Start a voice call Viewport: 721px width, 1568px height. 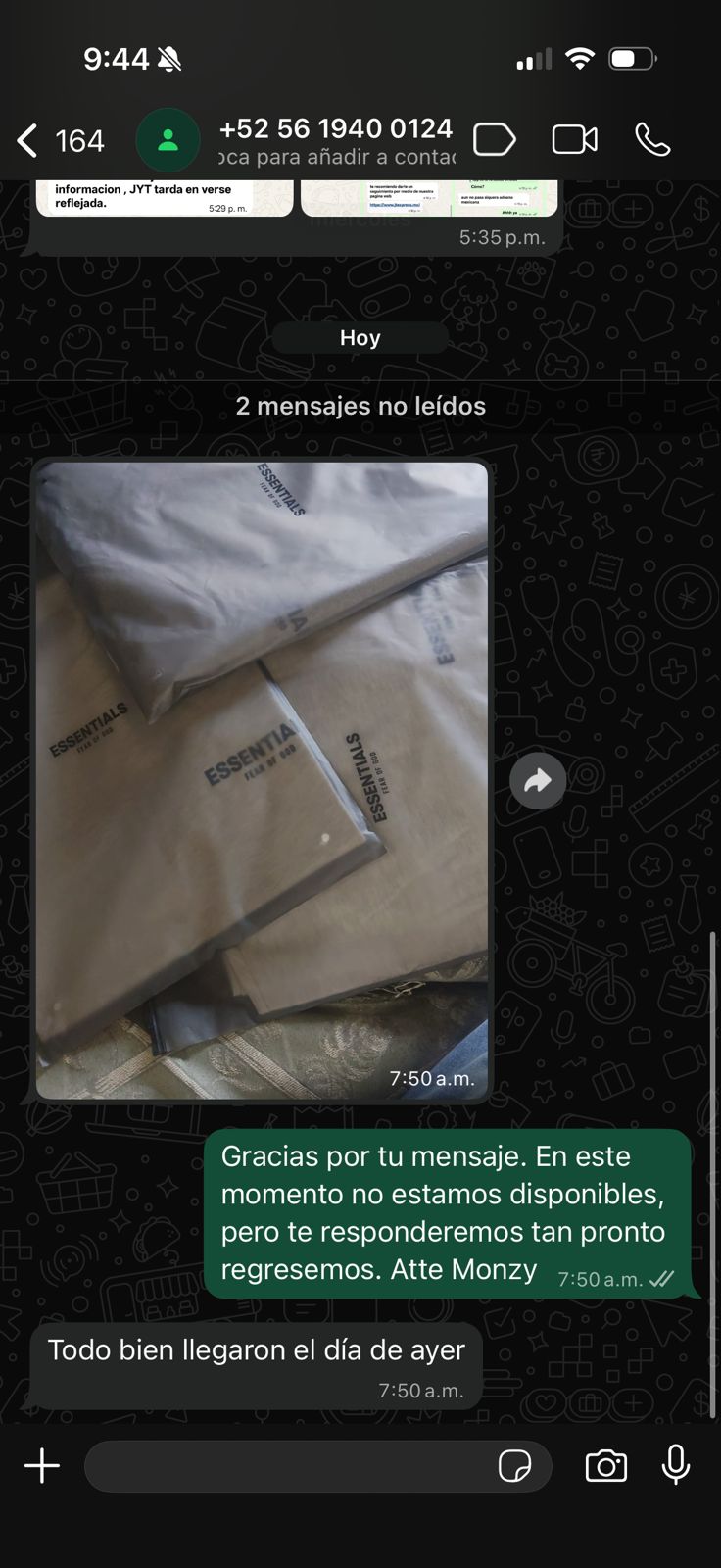(652, 140)
